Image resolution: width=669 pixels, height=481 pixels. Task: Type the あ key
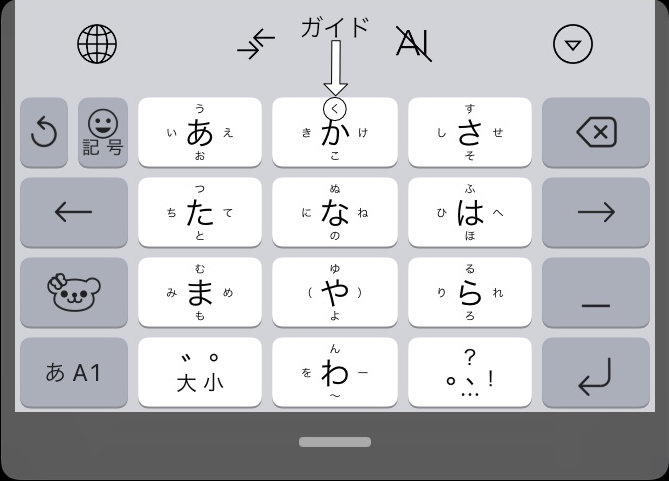click(x=200, y=132)
